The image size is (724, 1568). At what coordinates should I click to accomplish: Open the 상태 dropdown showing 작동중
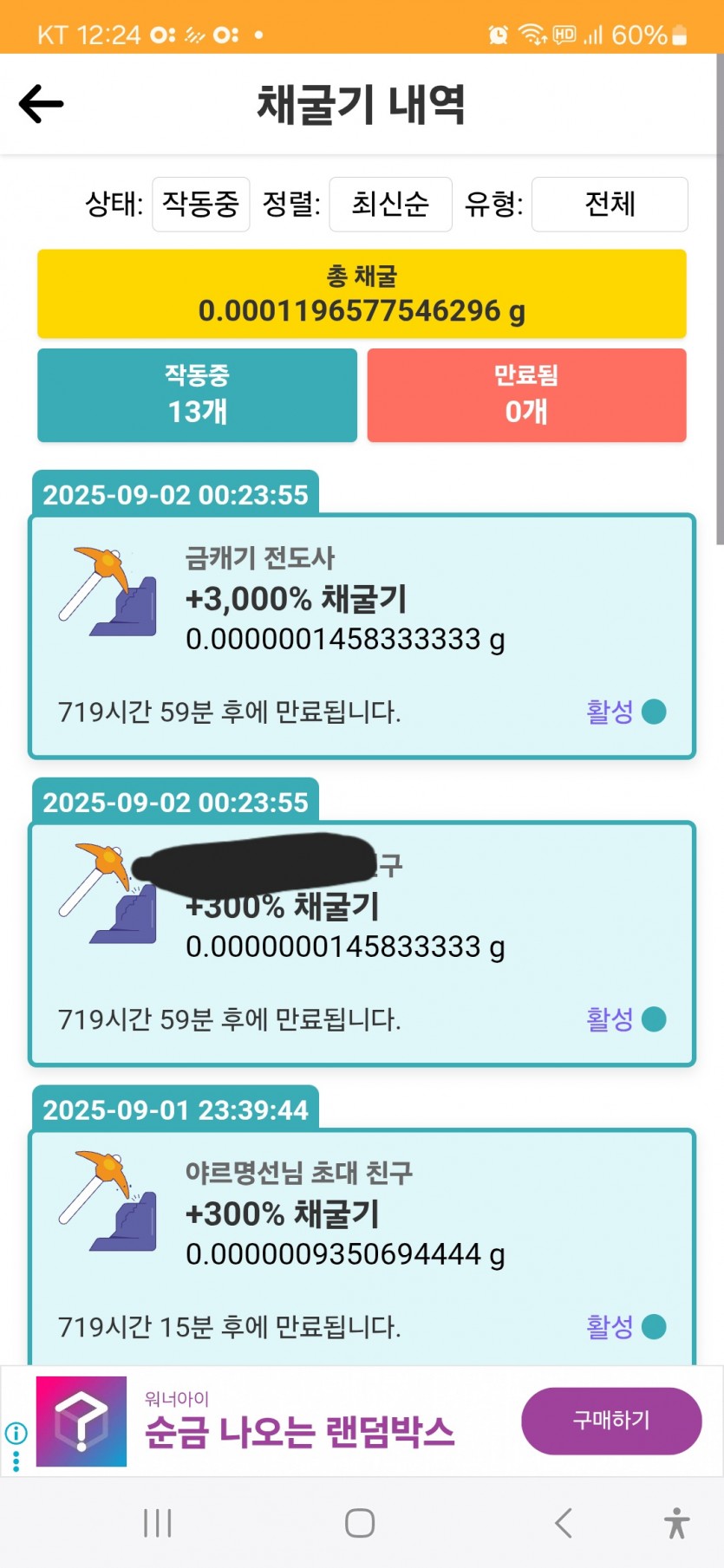(x=201, y=205)
